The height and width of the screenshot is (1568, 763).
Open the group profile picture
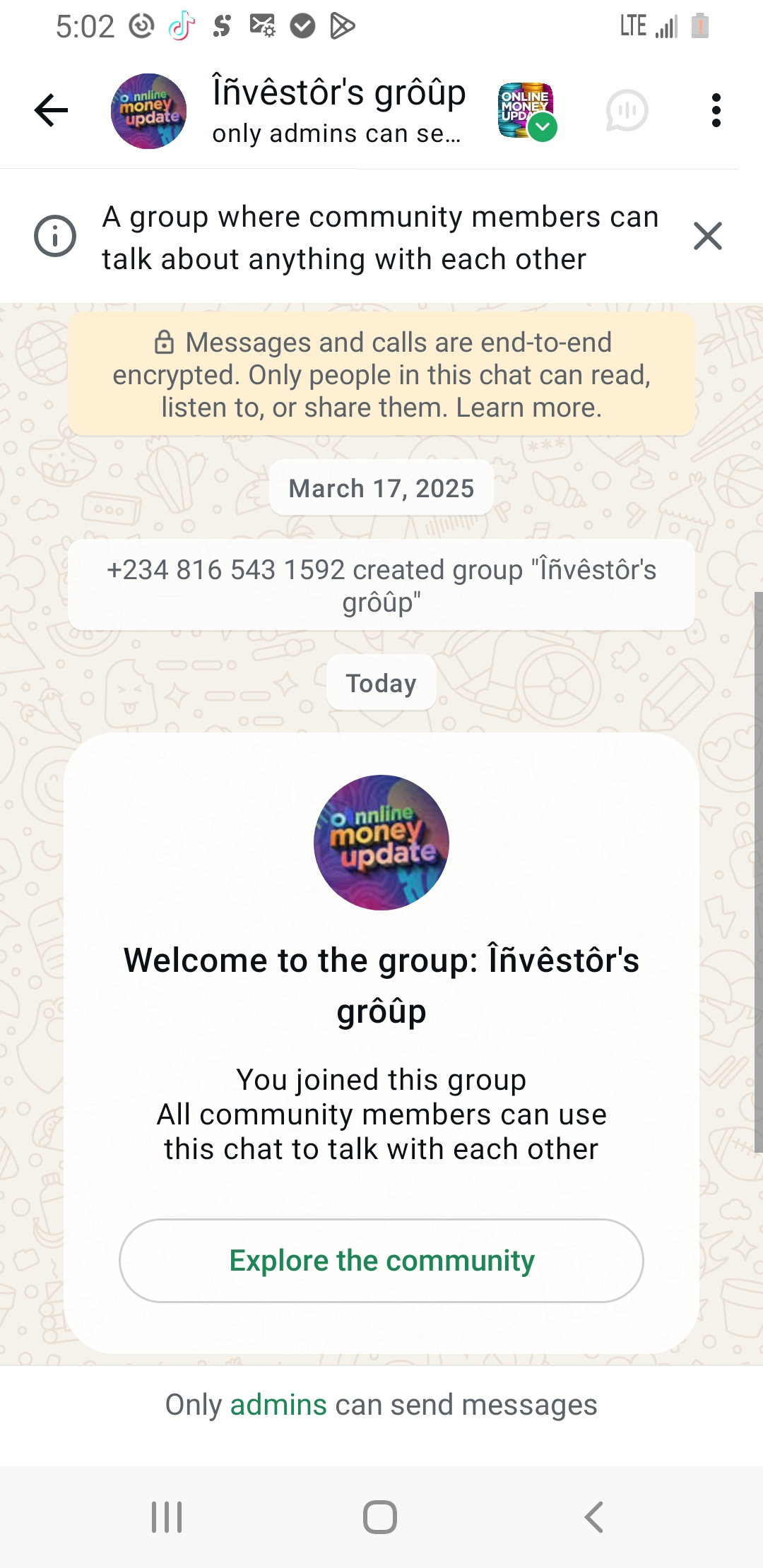click(148, 111)
